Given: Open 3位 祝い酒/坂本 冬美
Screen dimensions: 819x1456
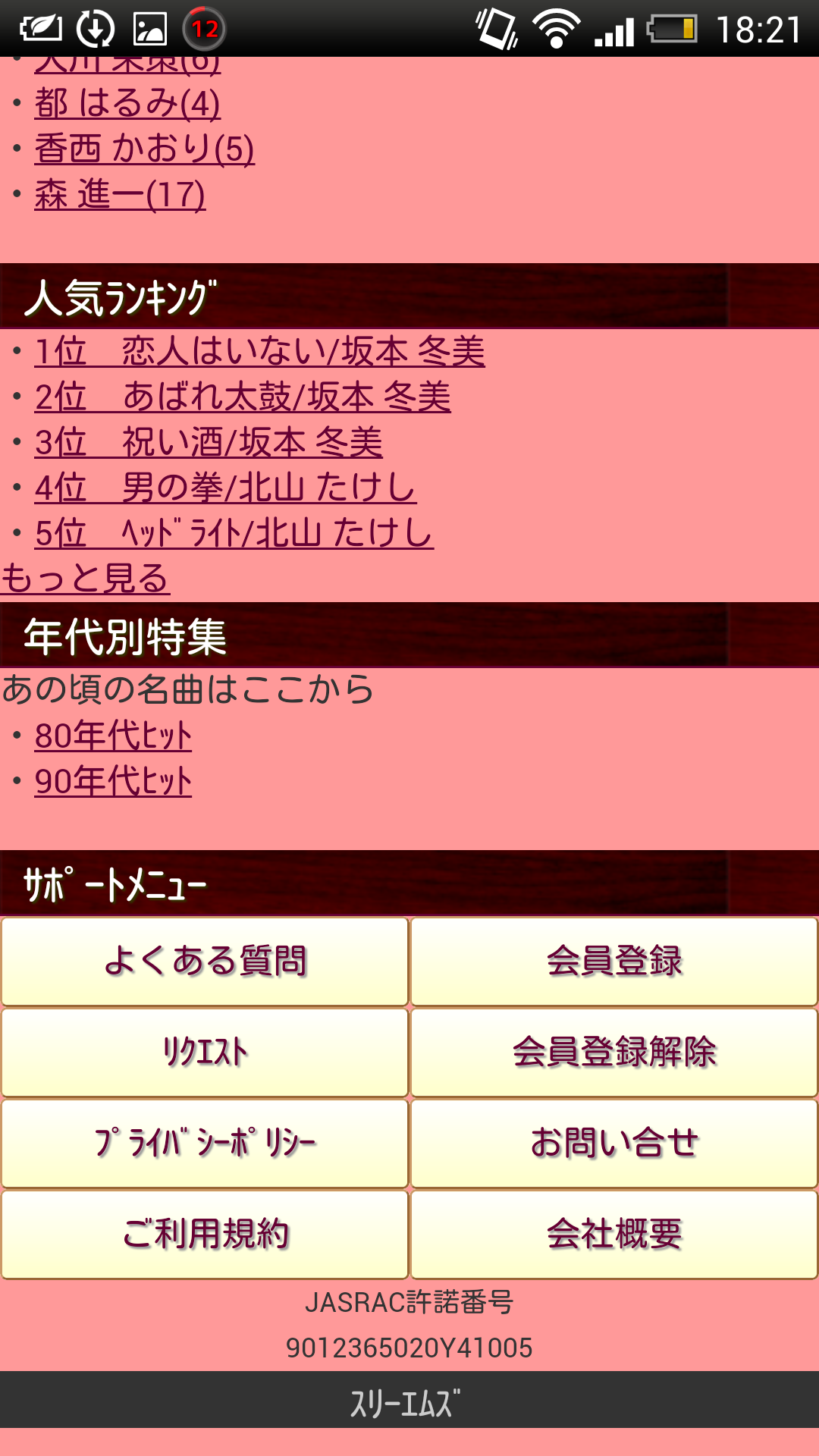Looking at the screenshot, I should click(209, 442).
